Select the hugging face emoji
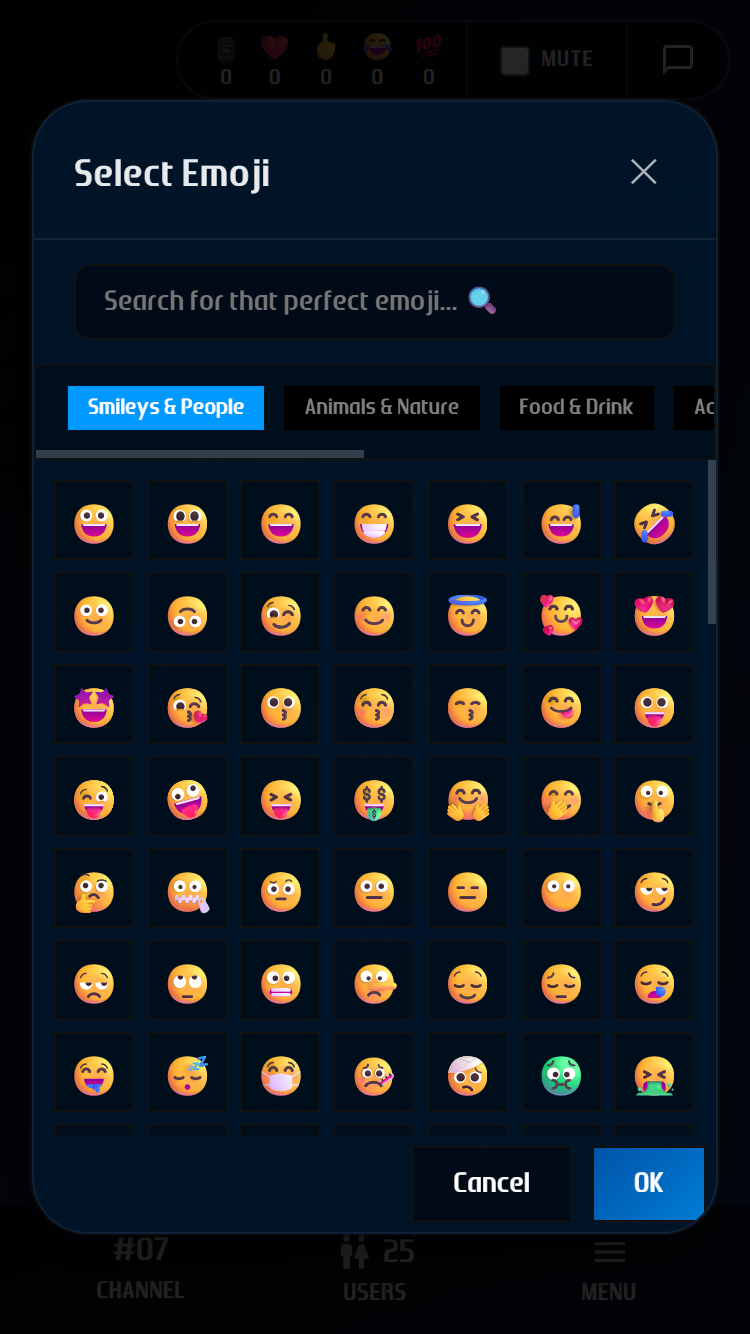 tap(467, 800)
